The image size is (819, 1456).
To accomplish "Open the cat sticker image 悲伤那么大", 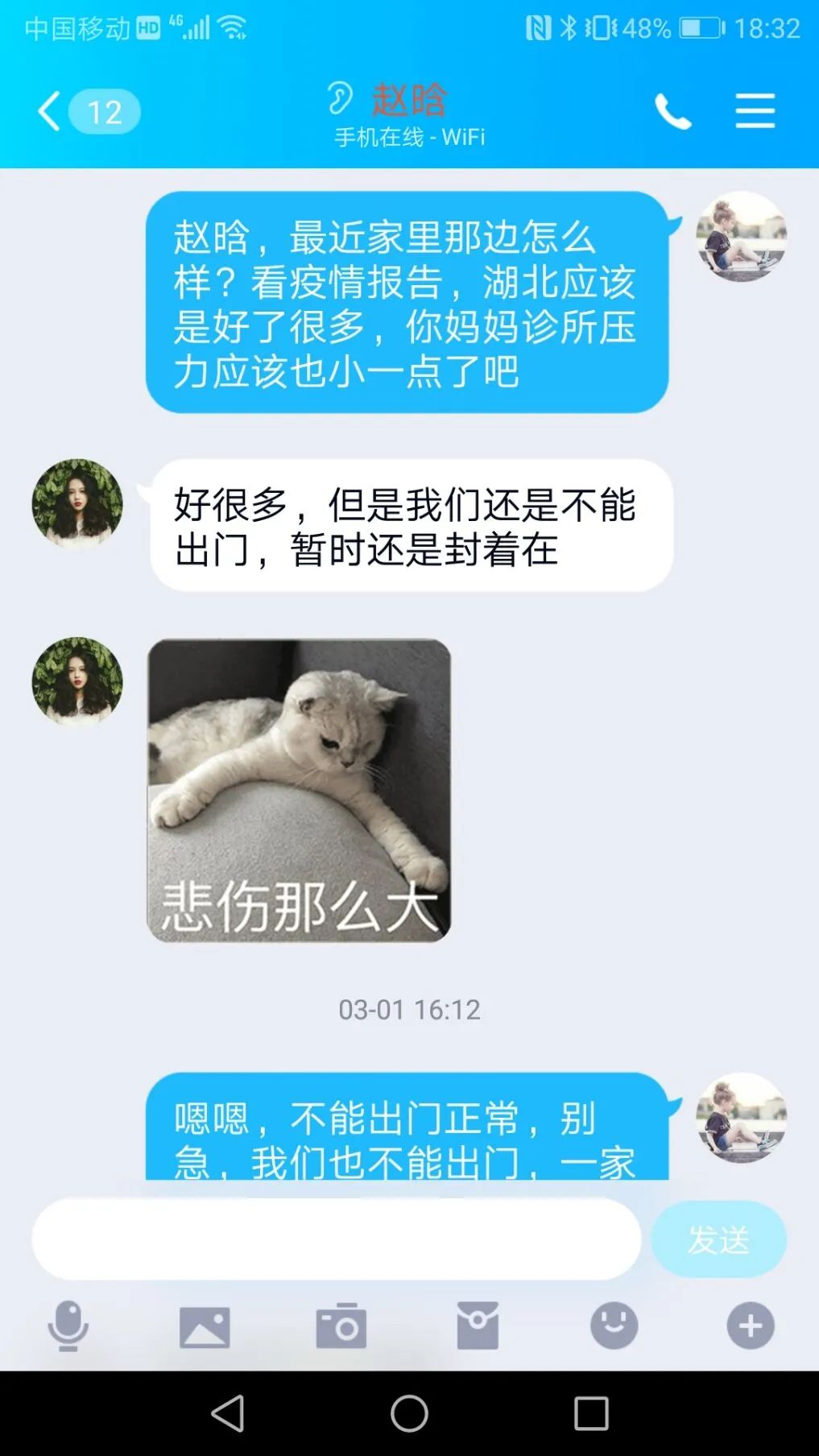I will tap(299, 790).
